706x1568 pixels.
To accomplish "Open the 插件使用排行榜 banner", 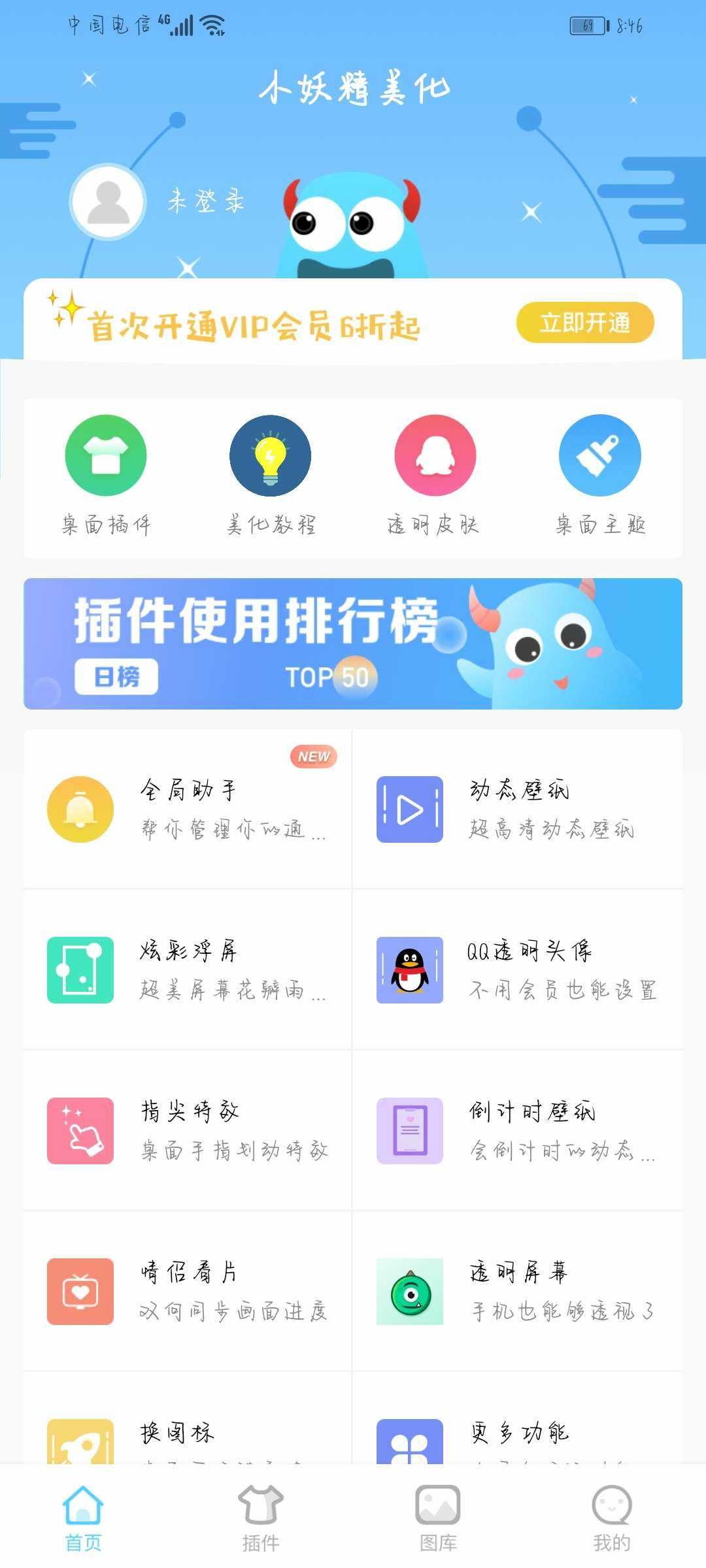I will pyautogui.click(x=353, y=644).
